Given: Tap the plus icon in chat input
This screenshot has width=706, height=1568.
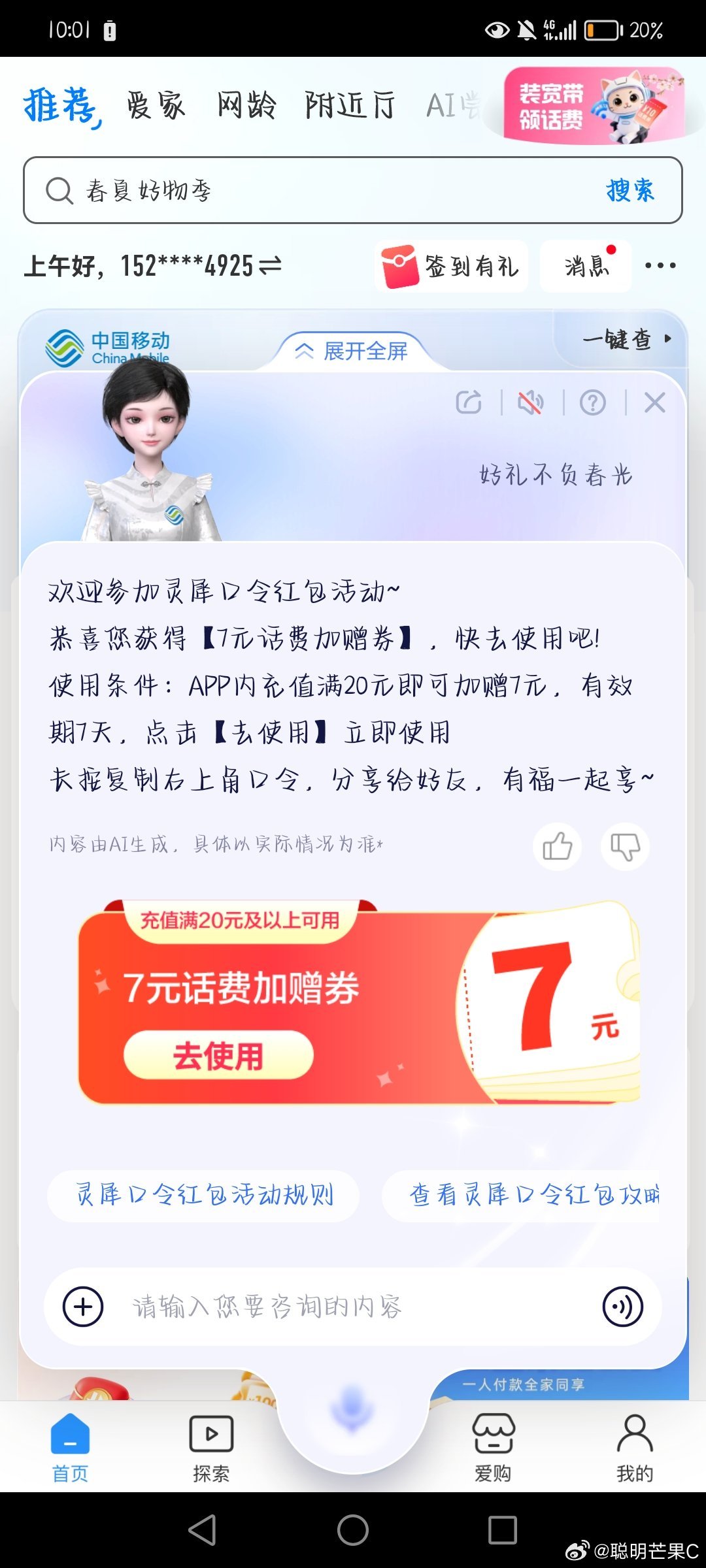Looking at the screenshot, I should pos(83,1307).
